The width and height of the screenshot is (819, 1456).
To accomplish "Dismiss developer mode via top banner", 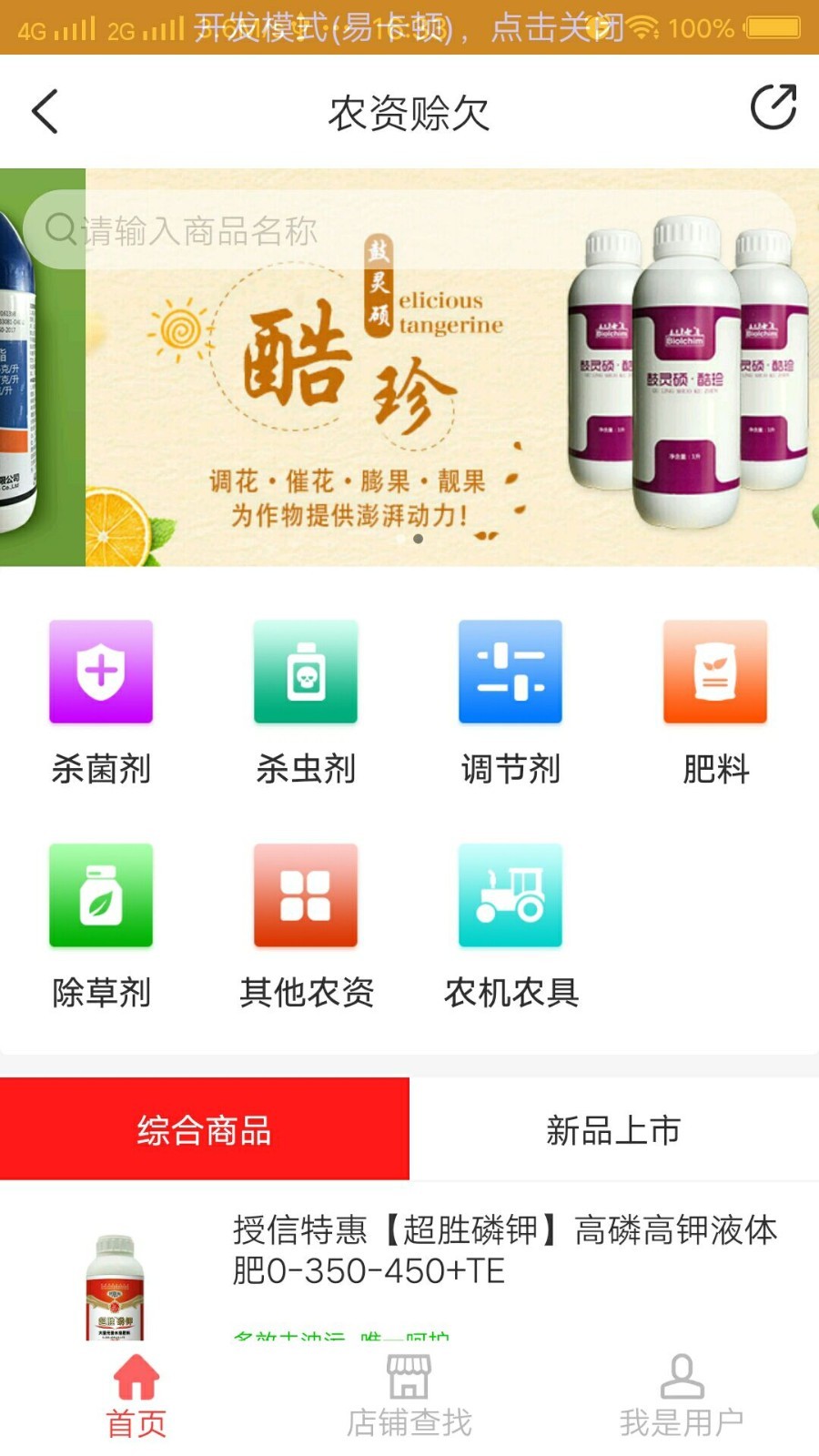I will (x=409, y=27).
